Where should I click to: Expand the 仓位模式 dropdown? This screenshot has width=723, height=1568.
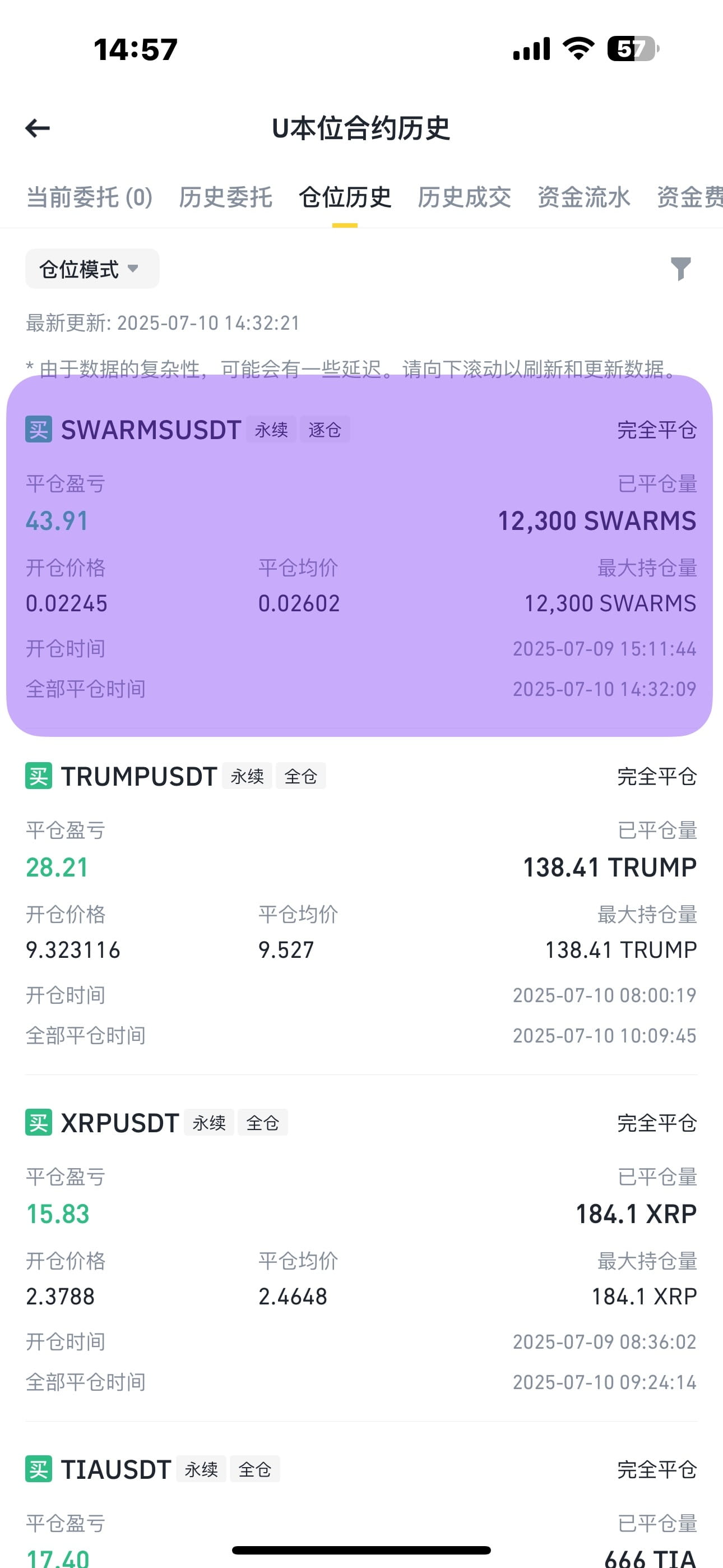[92, 269]
